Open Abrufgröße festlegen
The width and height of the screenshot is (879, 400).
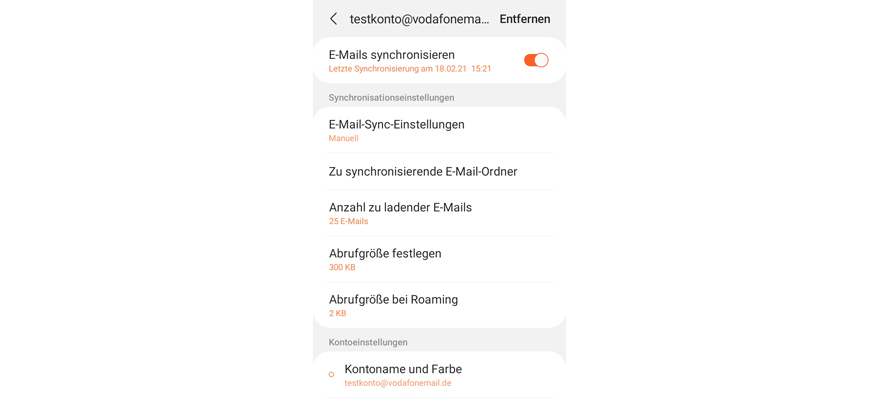(439, 259)
